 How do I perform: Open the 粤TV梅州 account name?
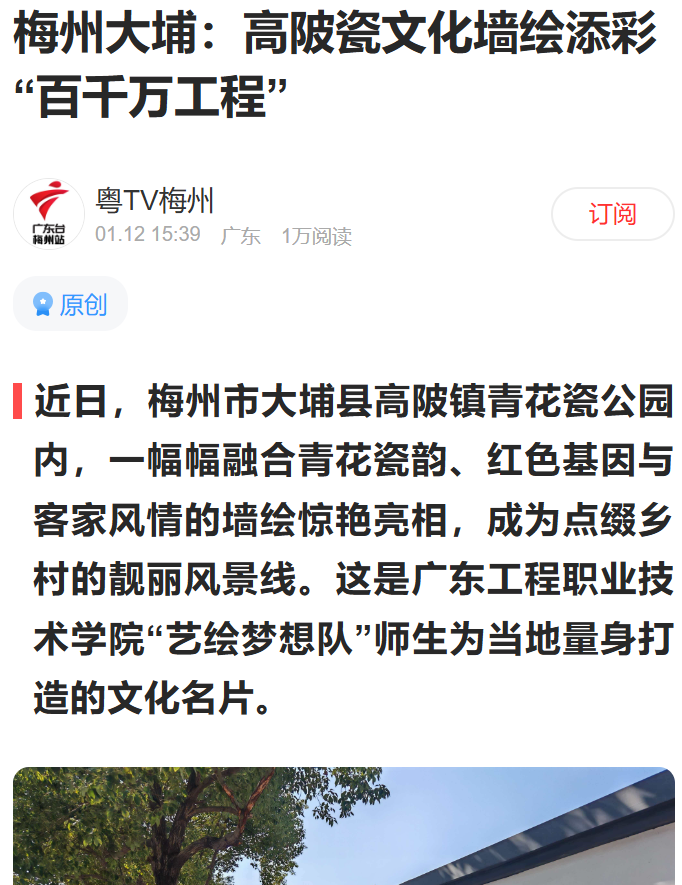coord(155,201)
